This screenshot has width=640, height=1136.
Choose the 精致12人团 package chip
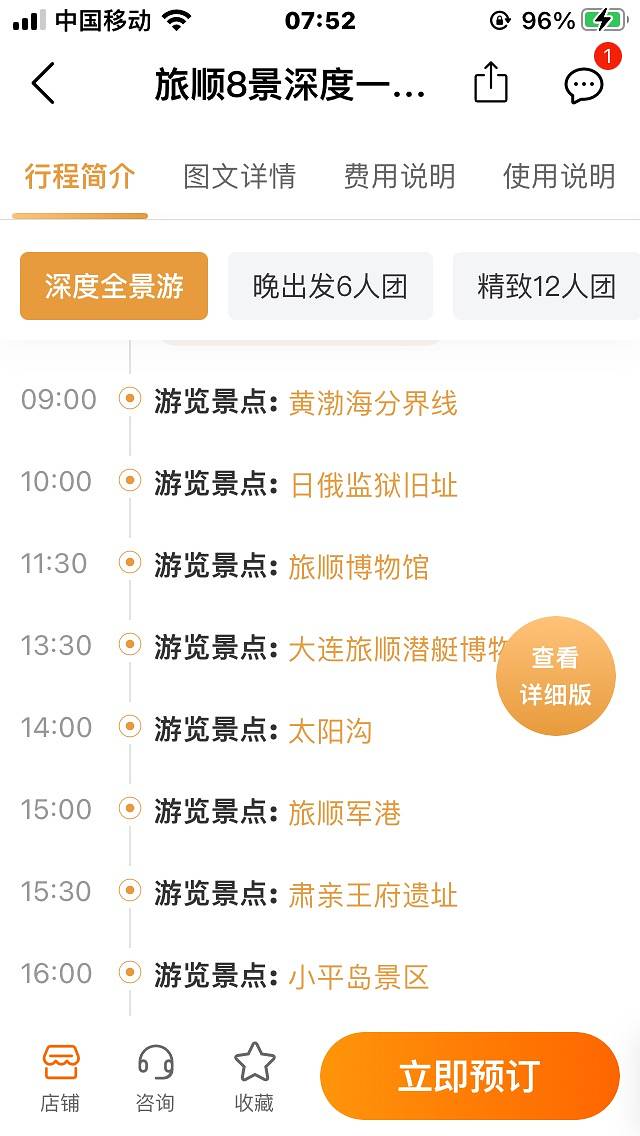(x=545, y=286)
